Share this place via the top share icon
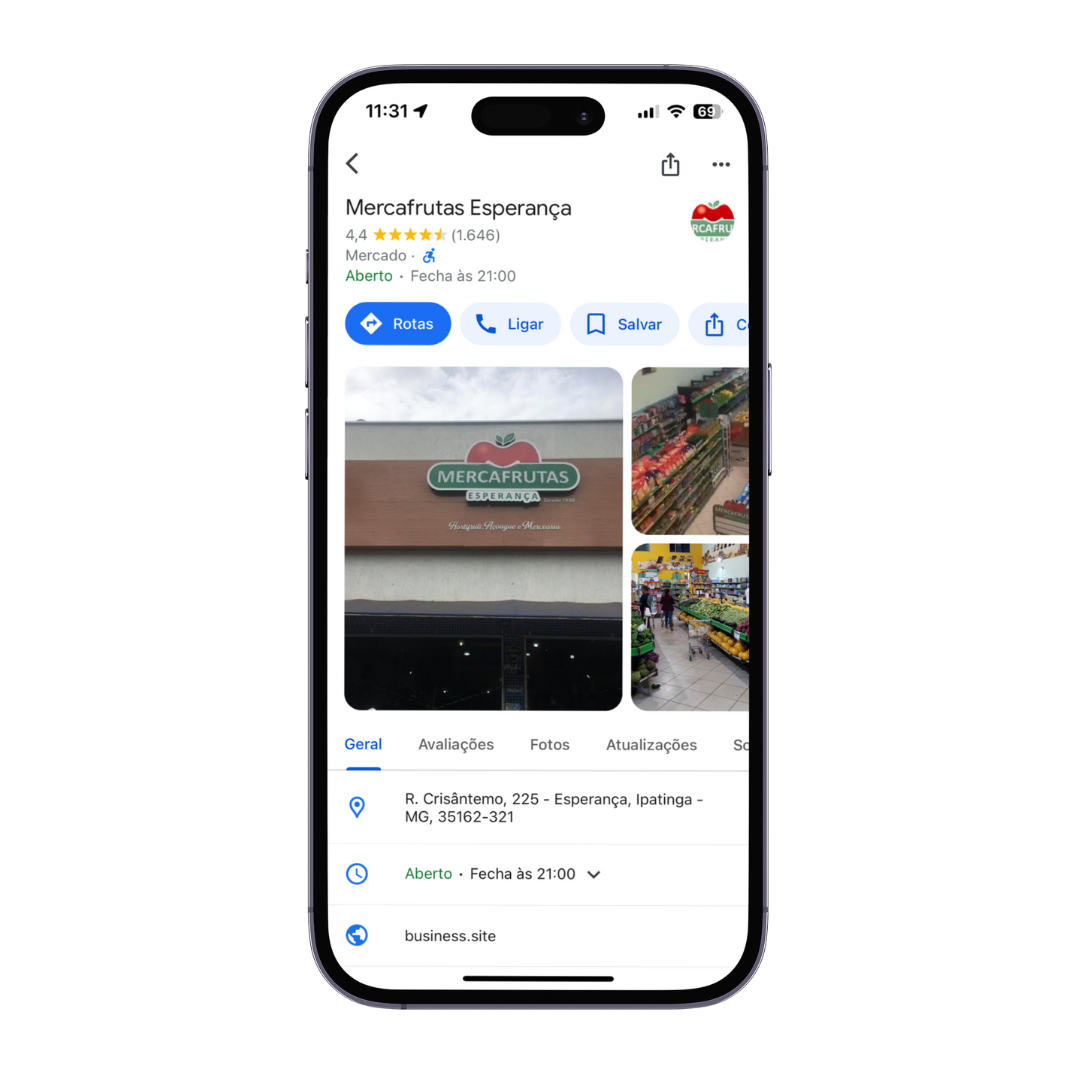The width and height of the screenshot is (1080, 1080). coord(670,165)
